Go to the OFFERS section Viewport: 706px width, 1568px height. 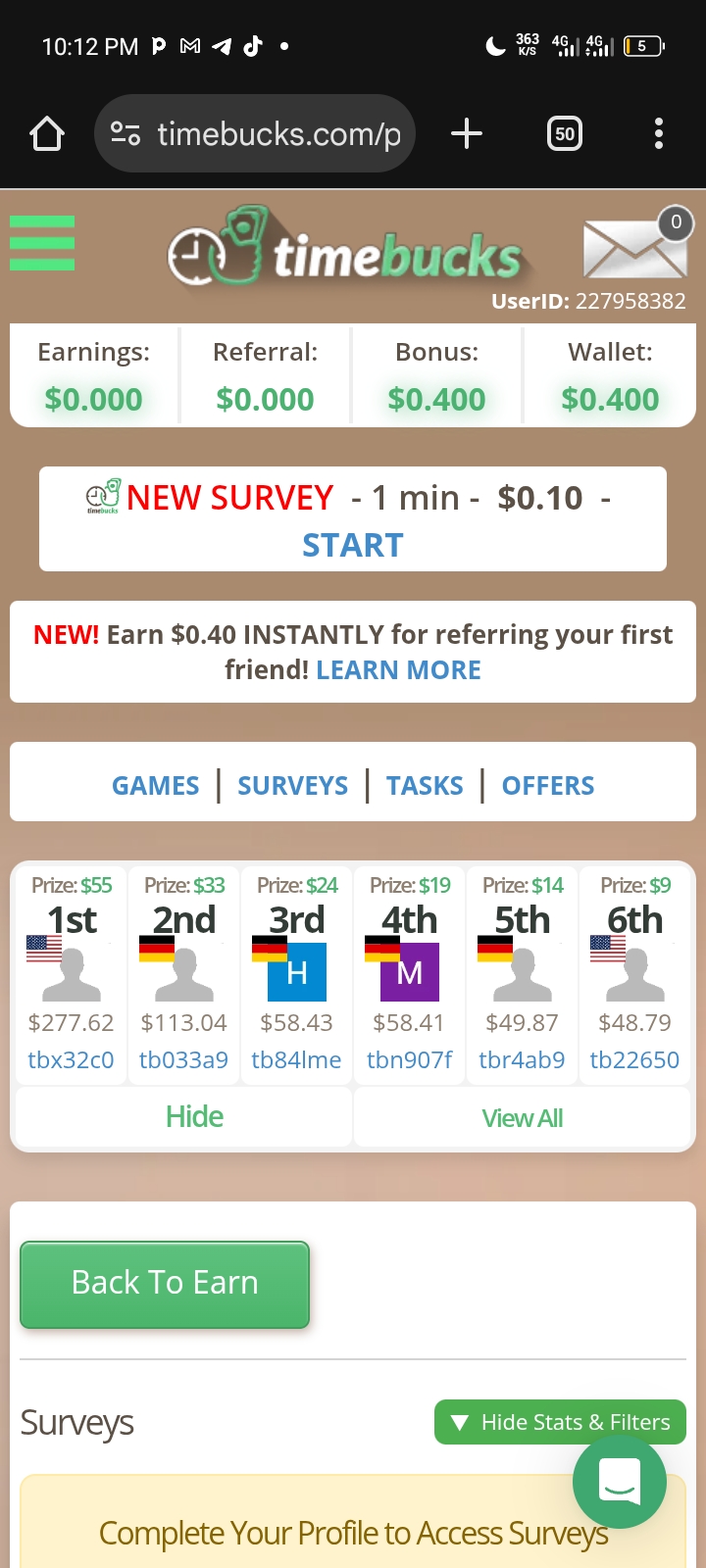[x=547, y=786]
